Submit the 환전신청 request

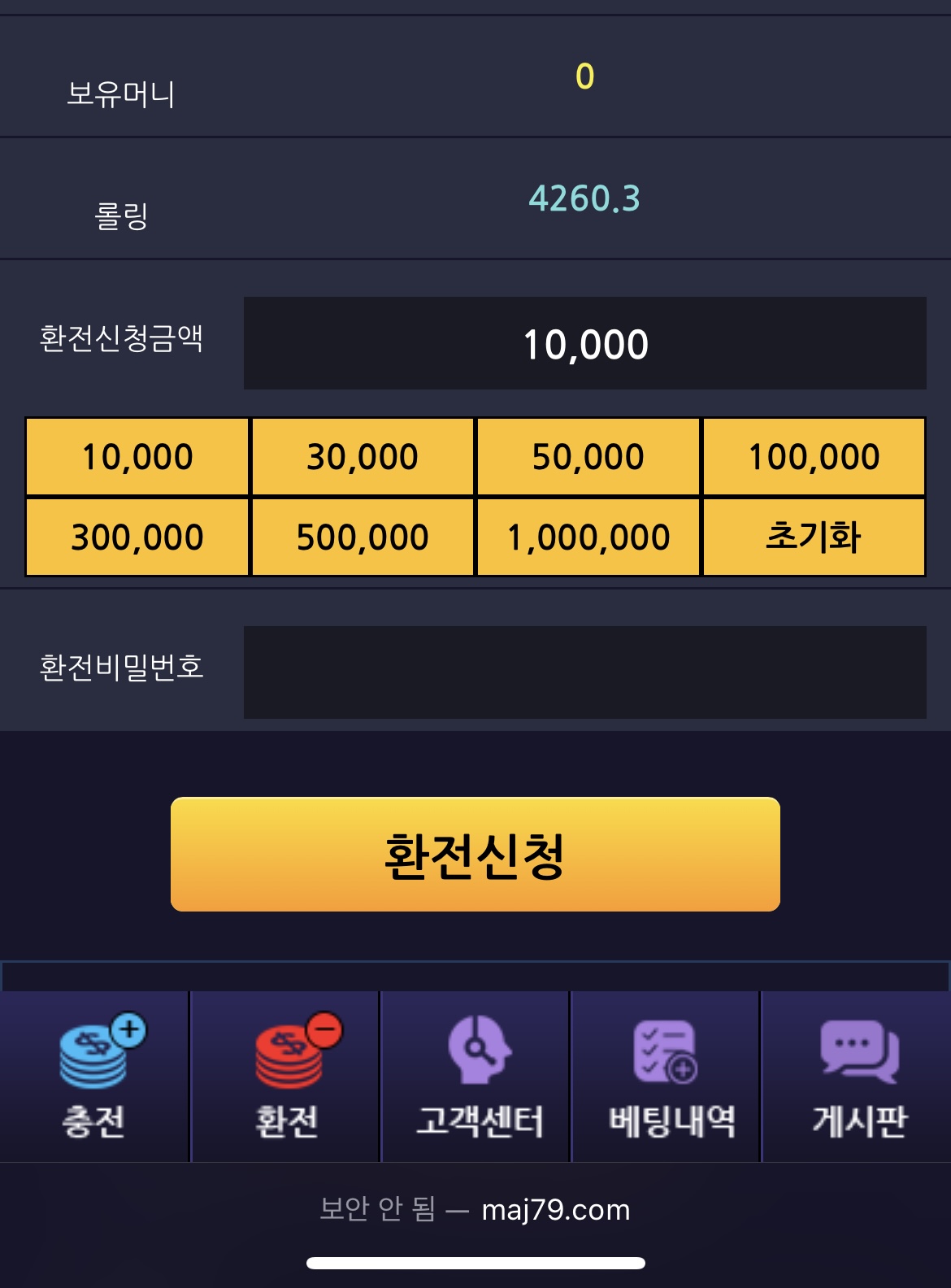(x=475, y=855)
